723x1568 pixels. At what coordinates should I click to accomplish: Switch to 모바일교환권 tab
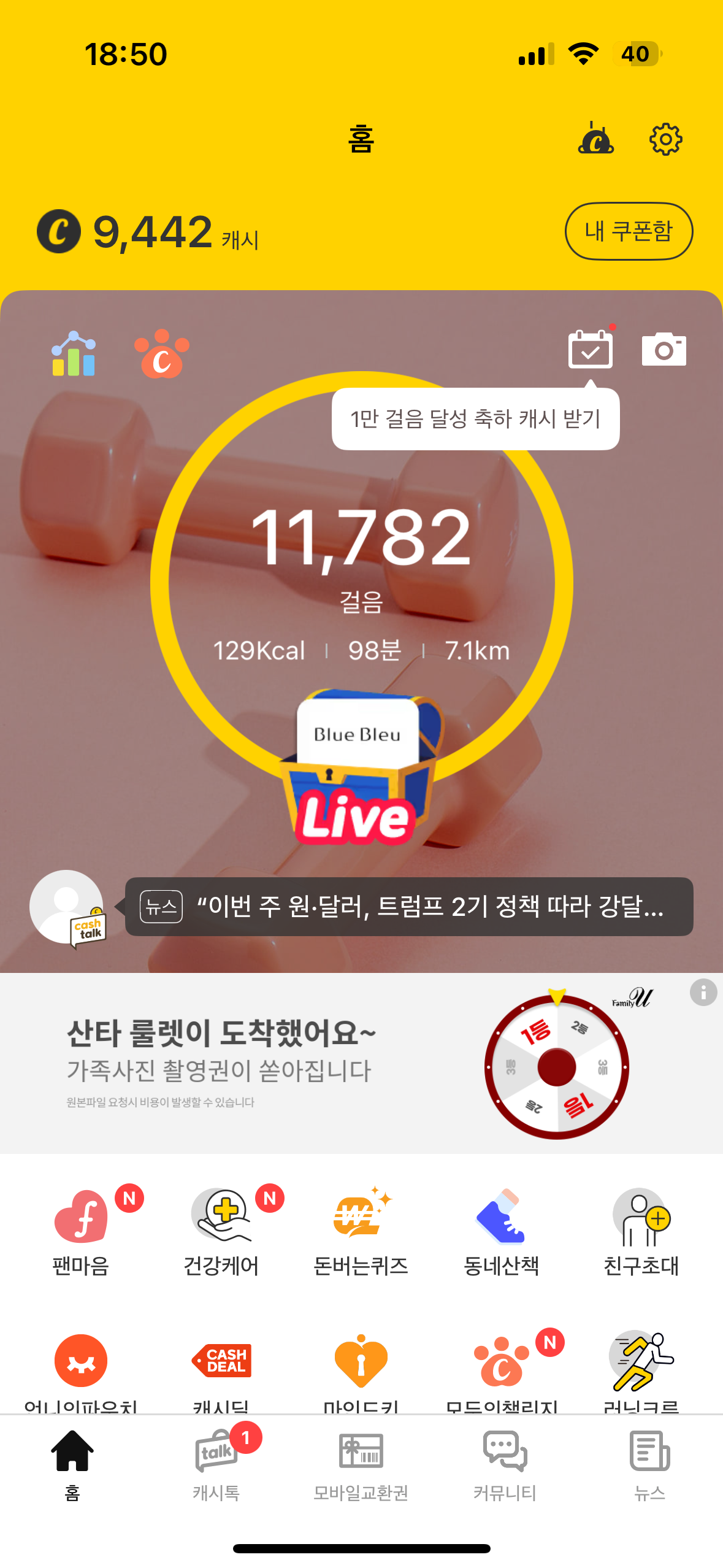point(361,1464)
